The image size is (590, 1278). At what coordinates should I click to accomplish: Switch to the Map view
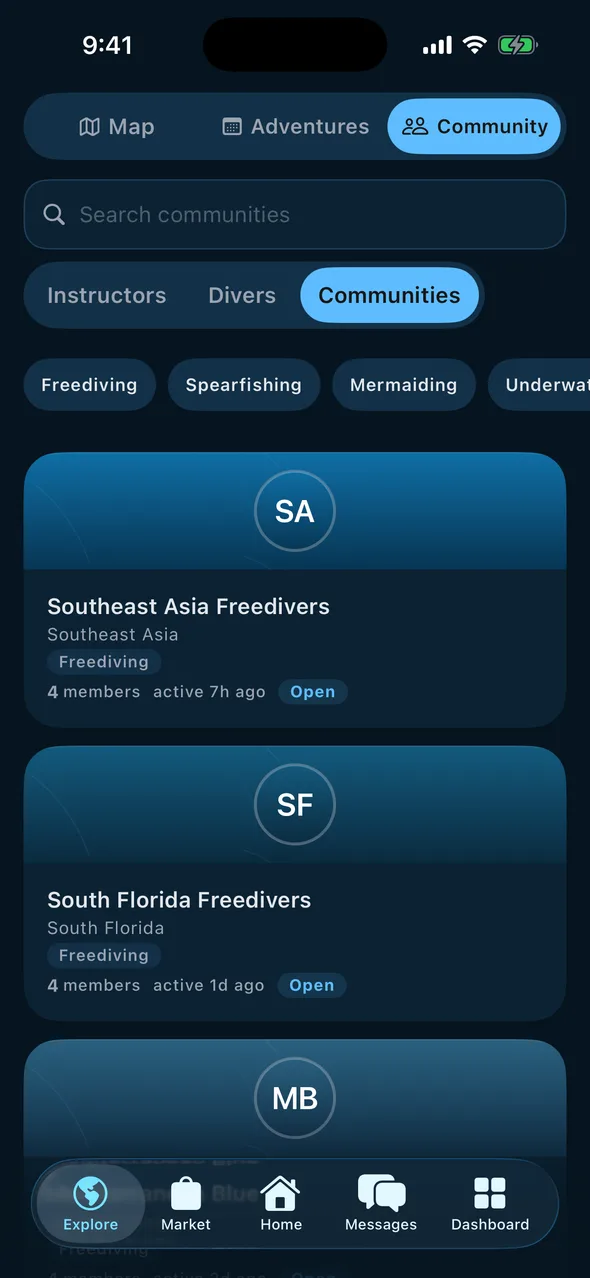coord(117,127)
